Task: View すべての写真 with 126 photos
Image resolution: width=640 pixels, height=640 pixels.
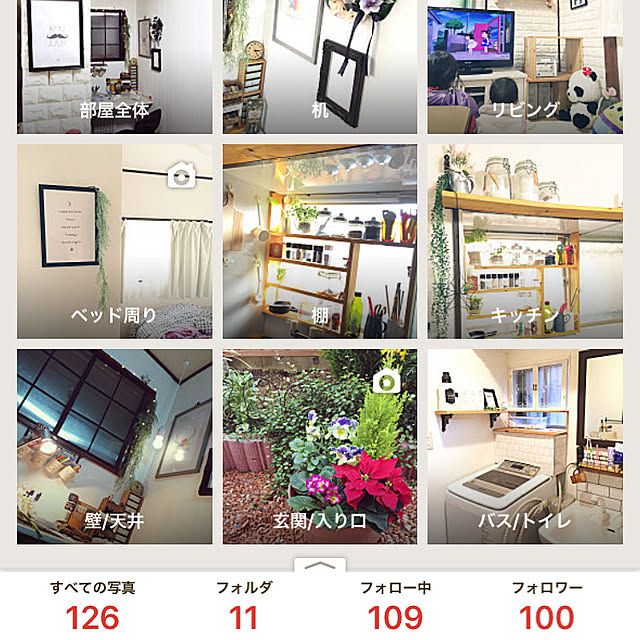Action: [x=92, y=606]
